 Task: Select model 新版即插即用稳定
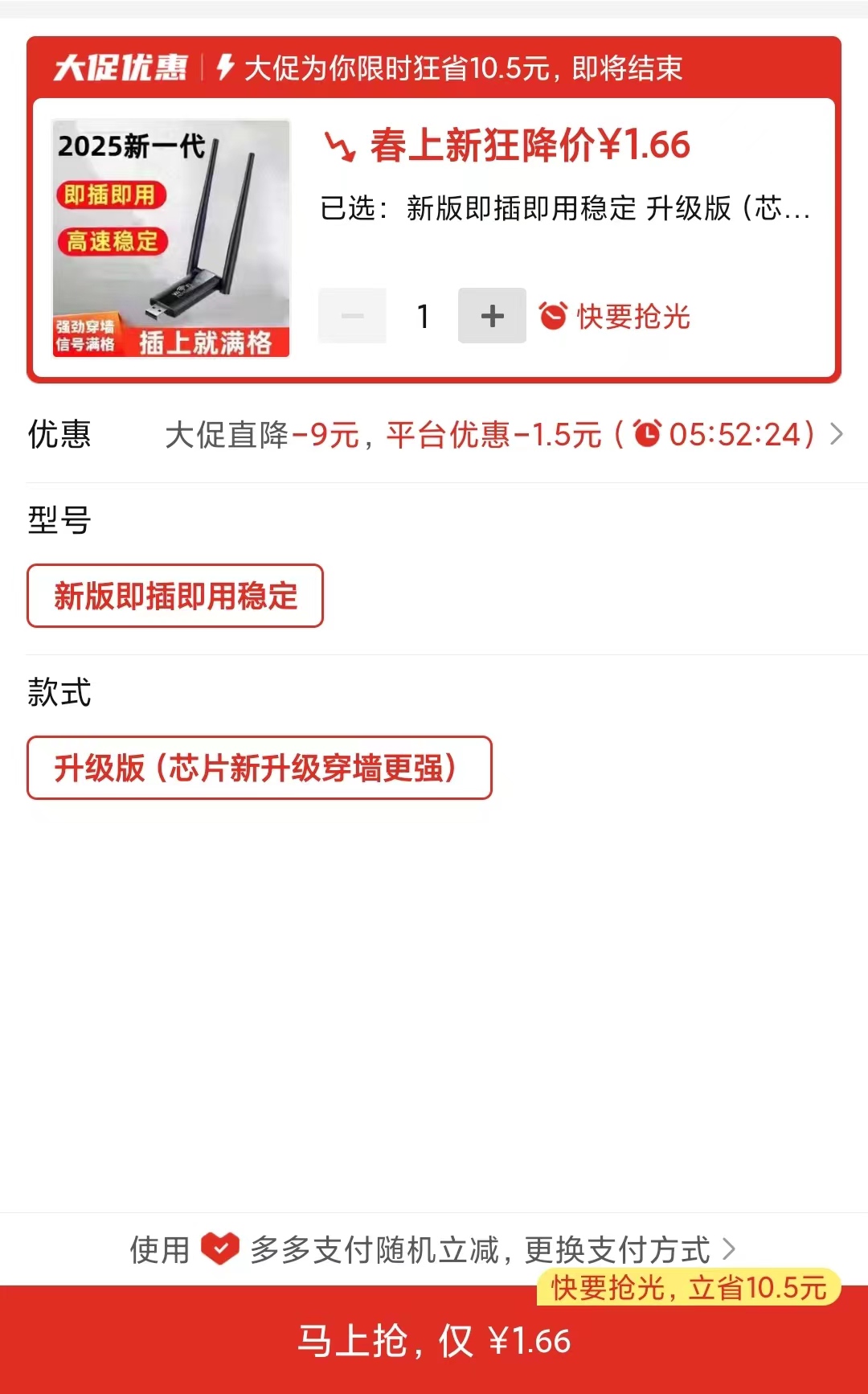click(175, 596)
